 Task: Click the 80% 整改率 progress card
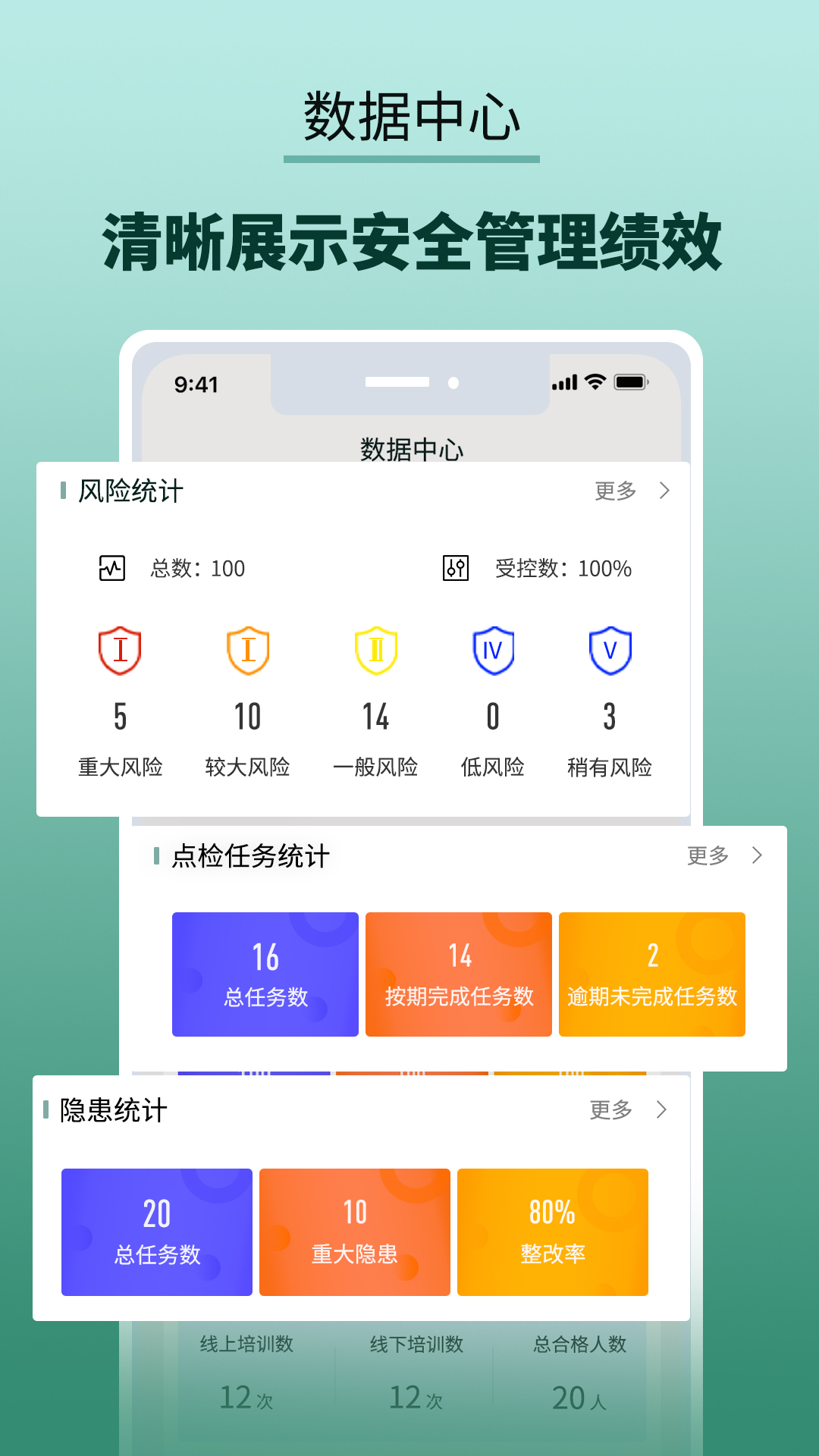[x=552, y=1230]
